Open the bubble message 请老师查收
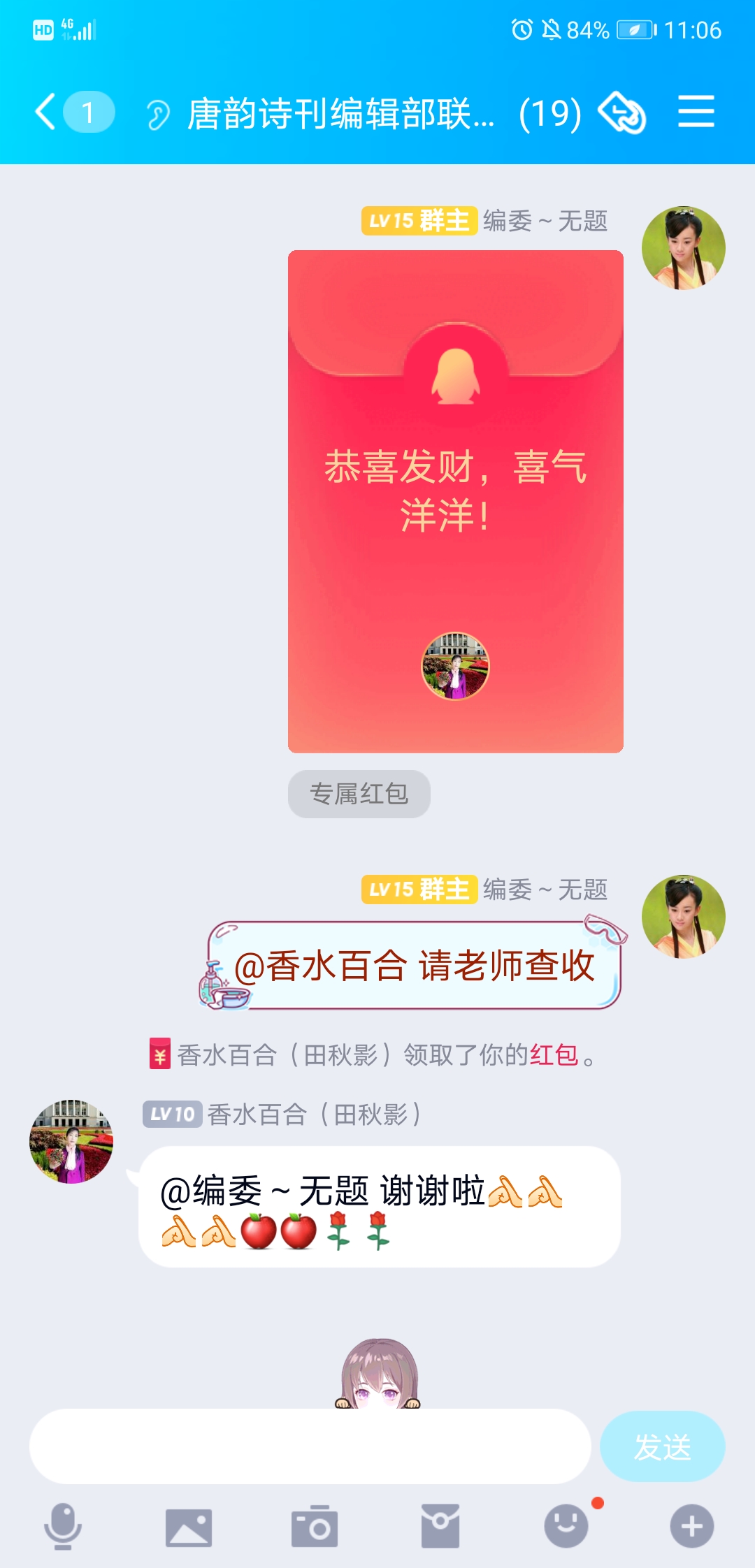The image size is (755, 1568). tap(414, 966)
